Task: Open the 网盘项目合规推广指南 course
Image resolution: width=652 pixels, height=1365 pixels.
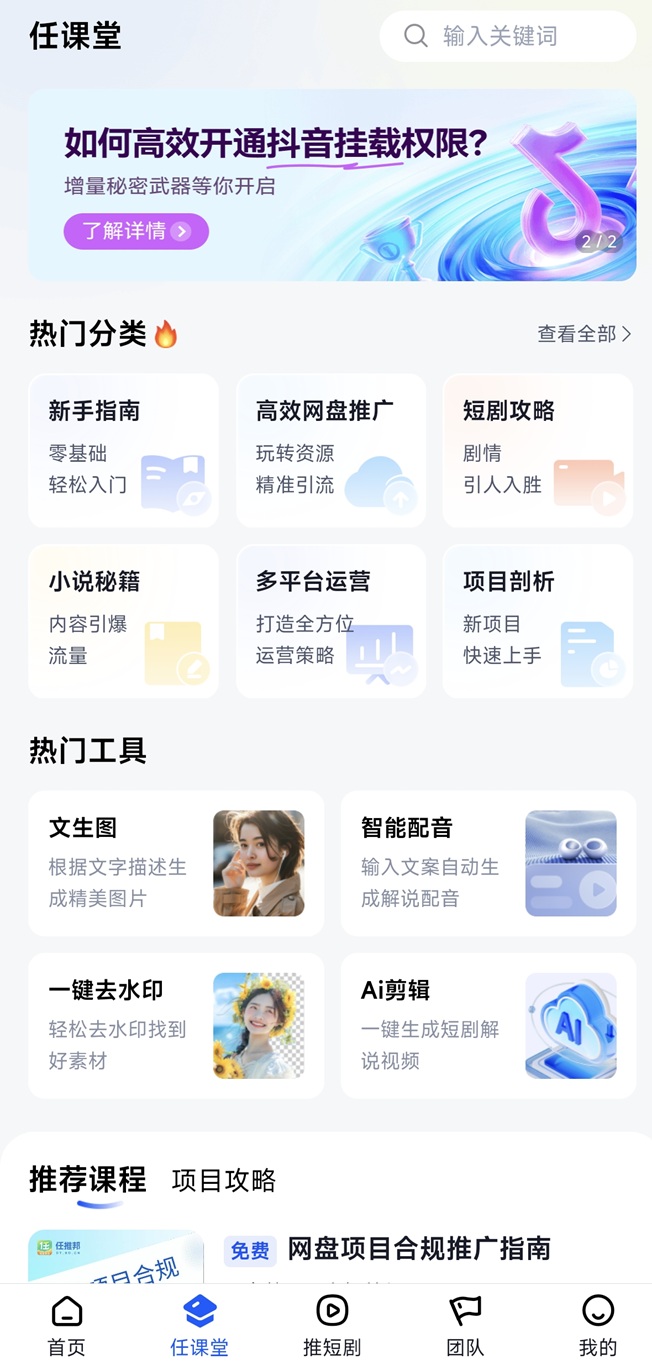Action: tap(419, 1249)
